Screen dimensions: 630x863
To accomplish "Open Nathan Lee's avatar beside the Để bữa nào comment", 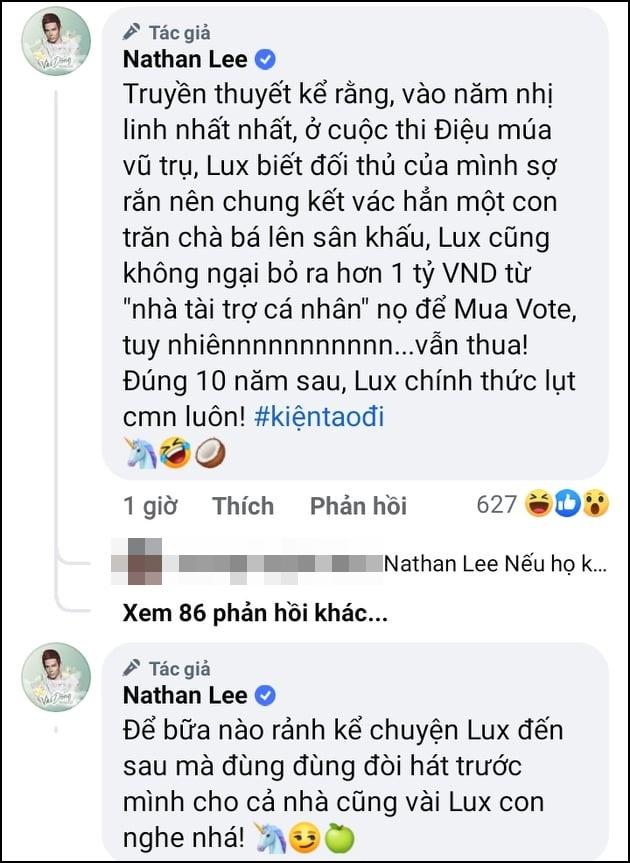I will point(56,677).
